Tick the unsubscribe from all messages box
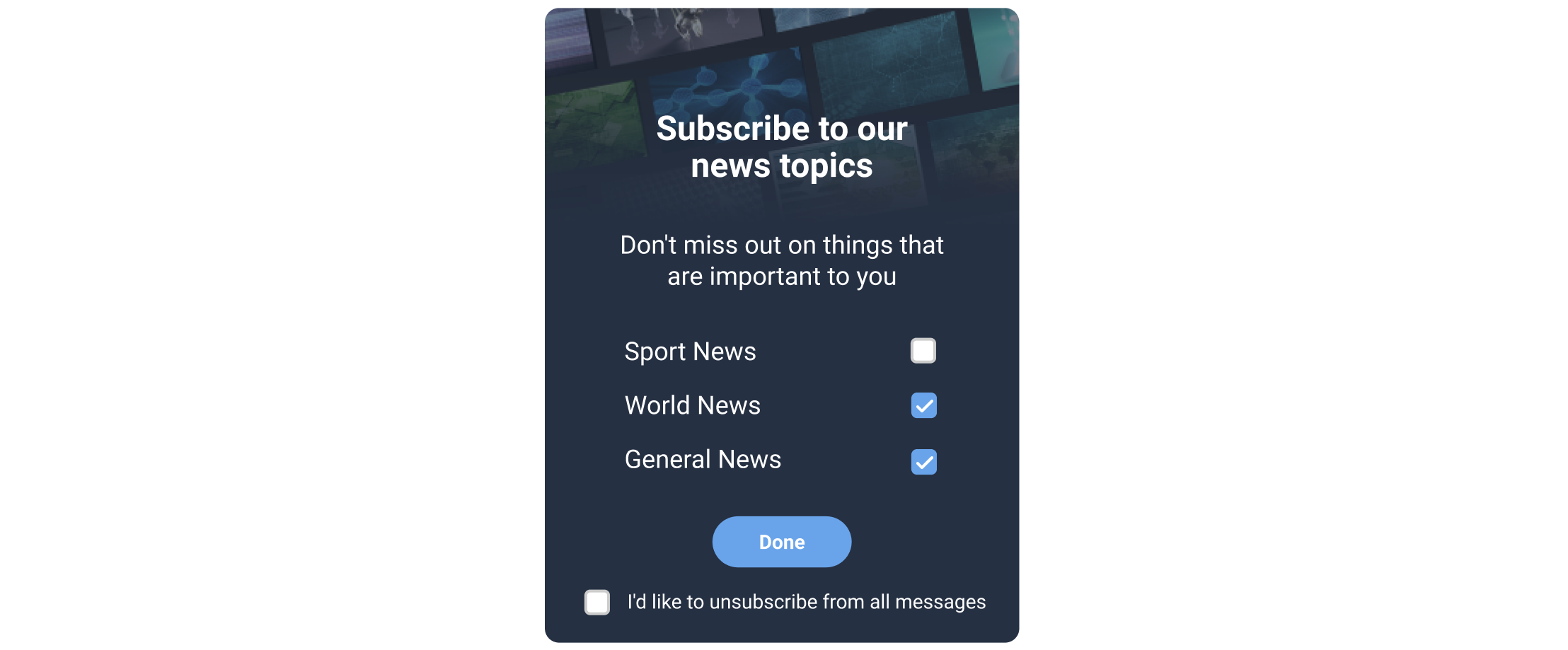 [597, 602]
